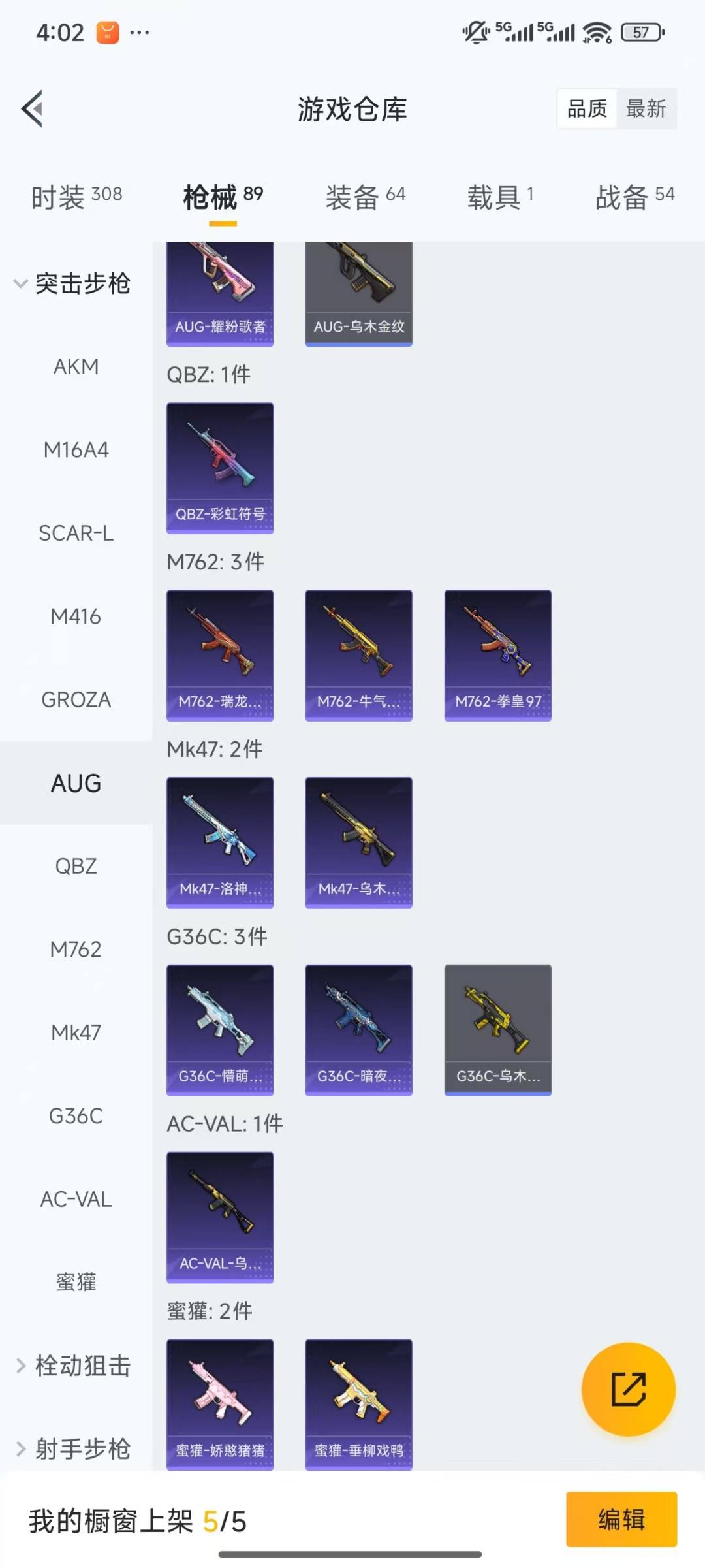
Task: Sort by 品质
Action: tap(587, 108)
